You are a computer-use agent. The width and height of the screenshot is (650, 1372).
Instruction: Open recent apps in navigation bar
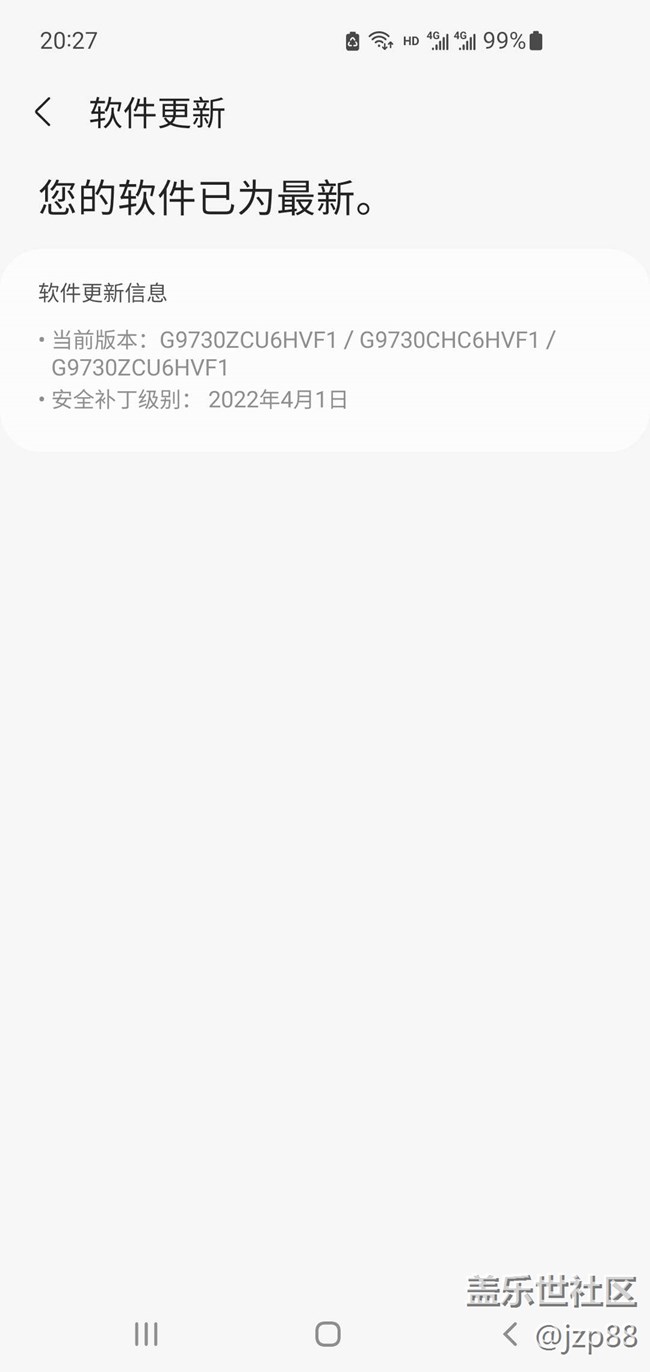tap(146, 1333)
